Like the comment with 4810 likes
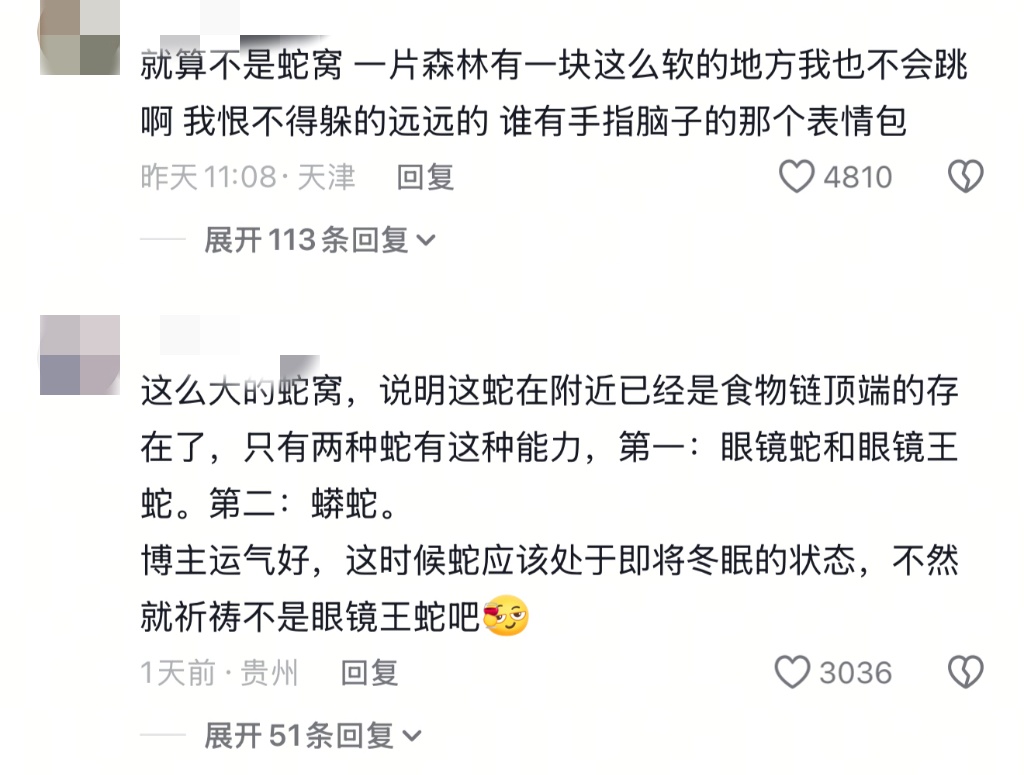Image resolution: width=1024 pixels, height=775 pixels. pyautogui.click(x=797, y=177)
